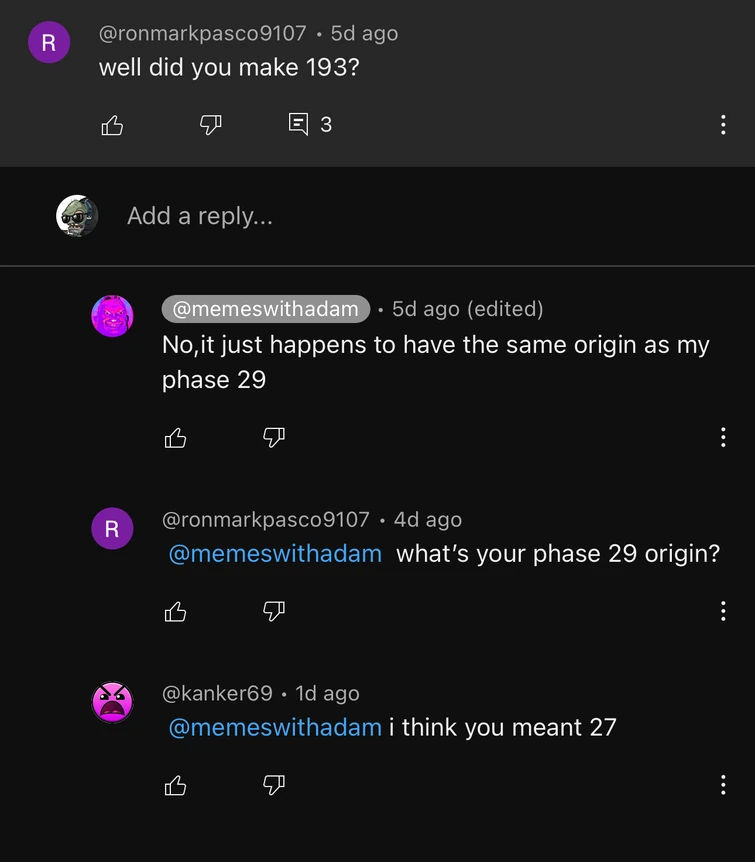Open options menu on memeswithadam's reply

(723, 437)
